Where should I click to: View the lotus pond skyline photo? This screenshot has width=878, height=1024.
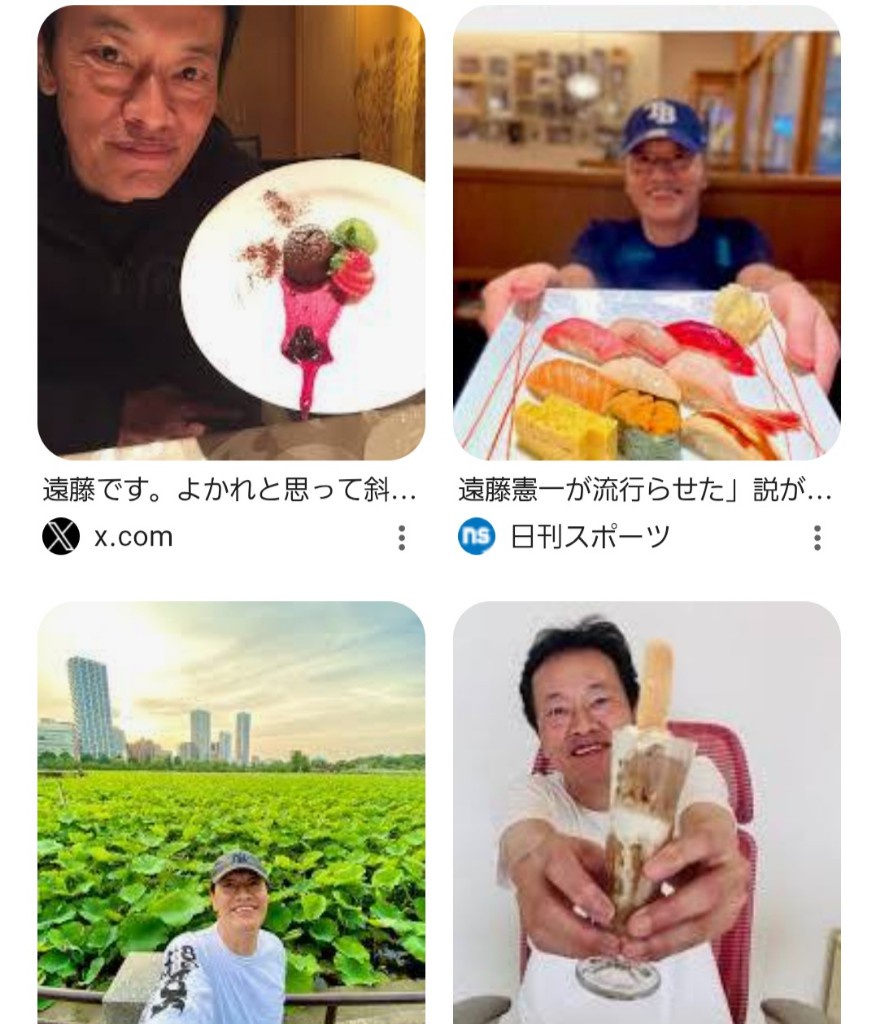(231, 810)
